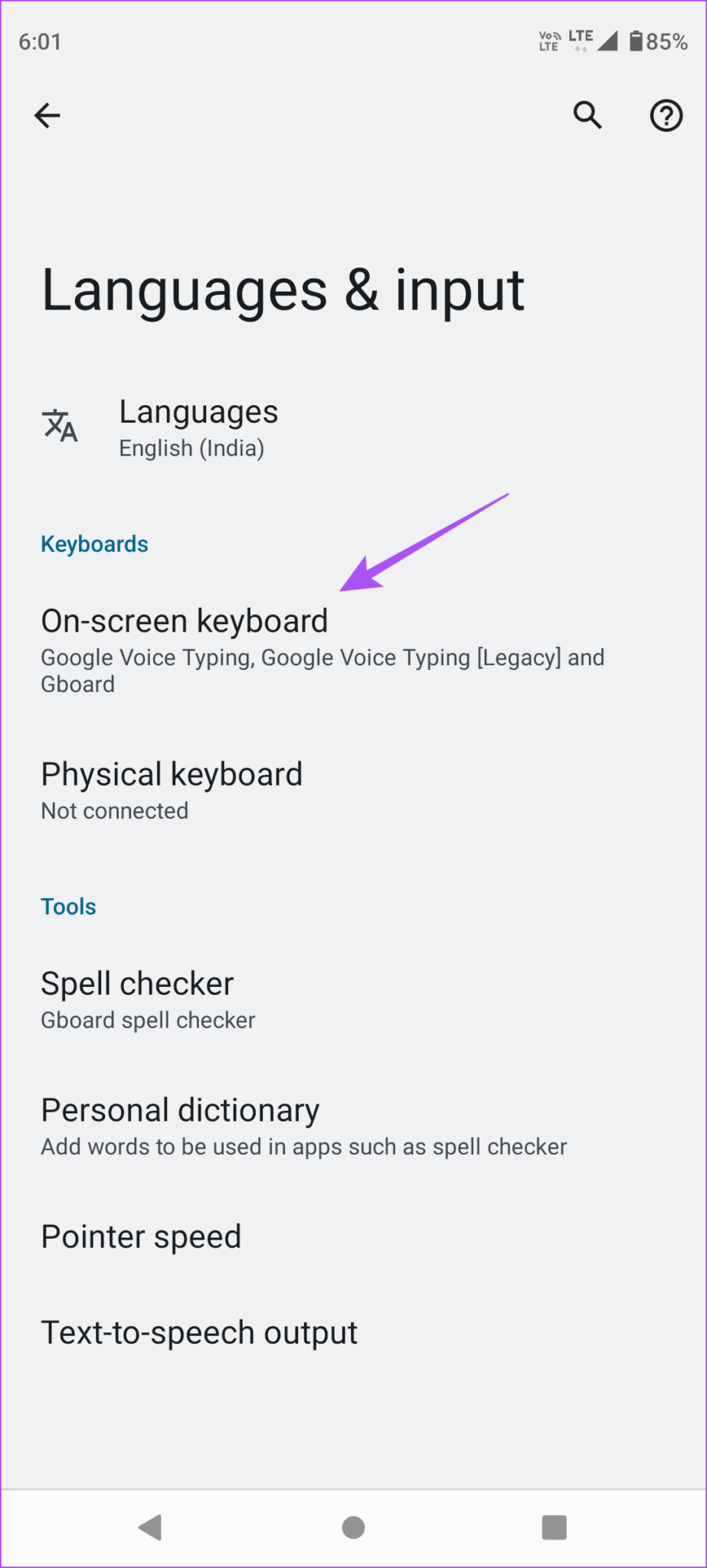Tap the Keyboards section header
Image resolution: width=707 pixels, height=1568 pixels.
click(94, 544)
